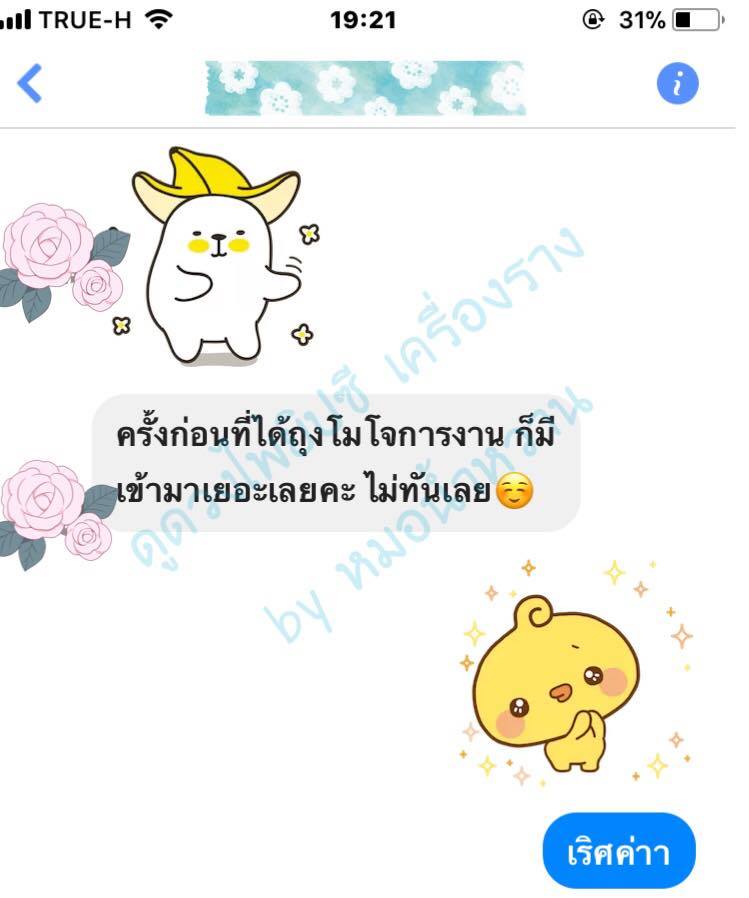Viewport: 749px width, 898px height.
Task: Open the conversation info details
Action: [677, 85]
